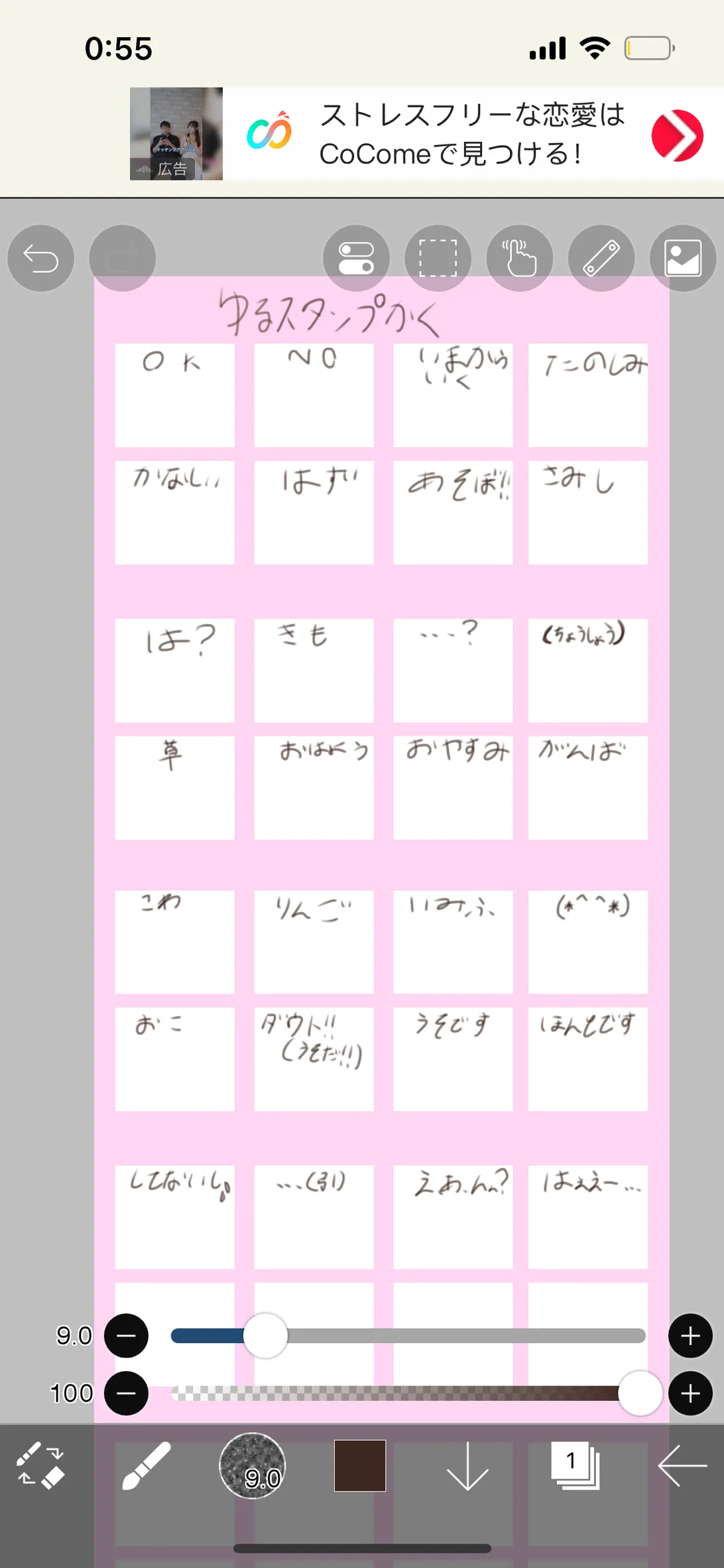Undo the last stroke
The width and height of the screenshot is (724, 1568).
40,258
